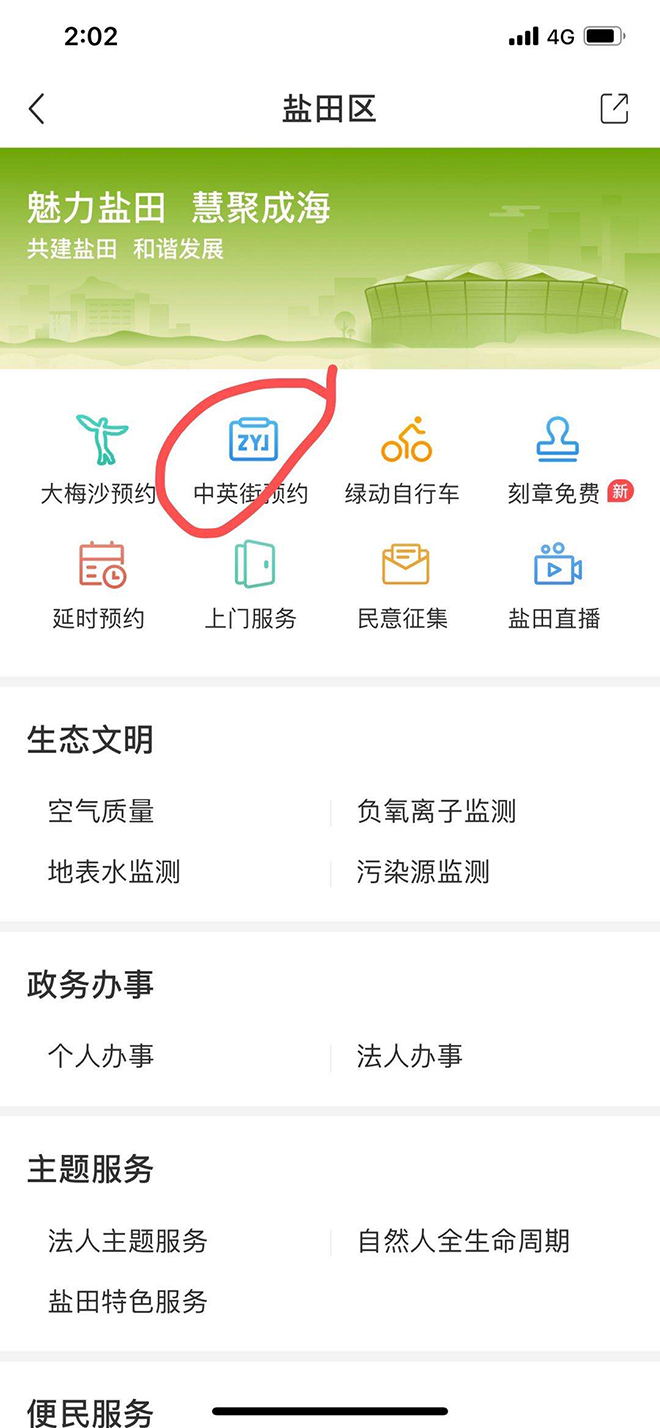View 负氧离子监测
The image size is (660, 1428).
[436, 811]
